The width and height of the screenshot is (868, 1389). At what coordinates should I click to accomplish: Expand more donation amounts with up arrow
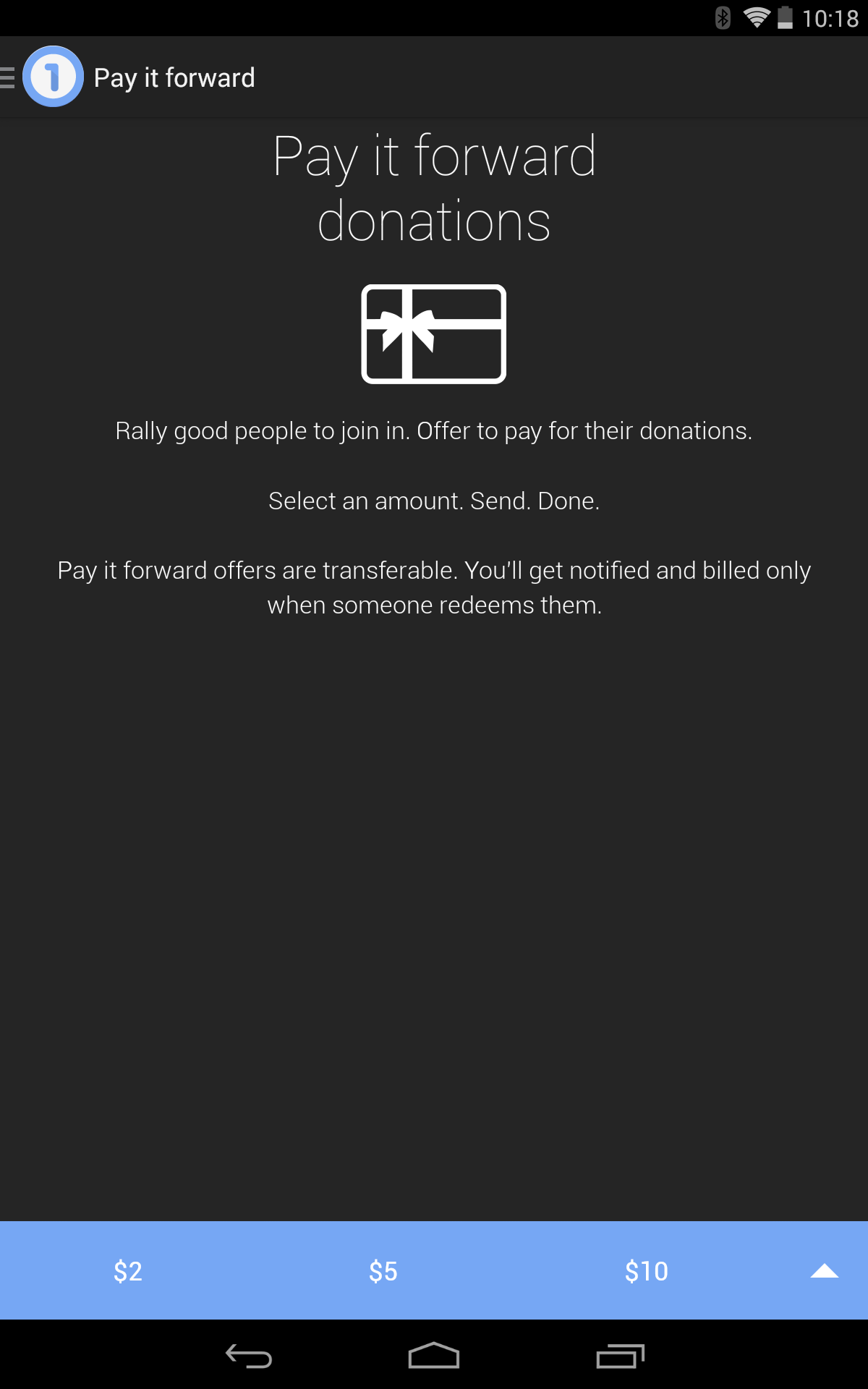pyautogui.click(x=824, y=1271)
